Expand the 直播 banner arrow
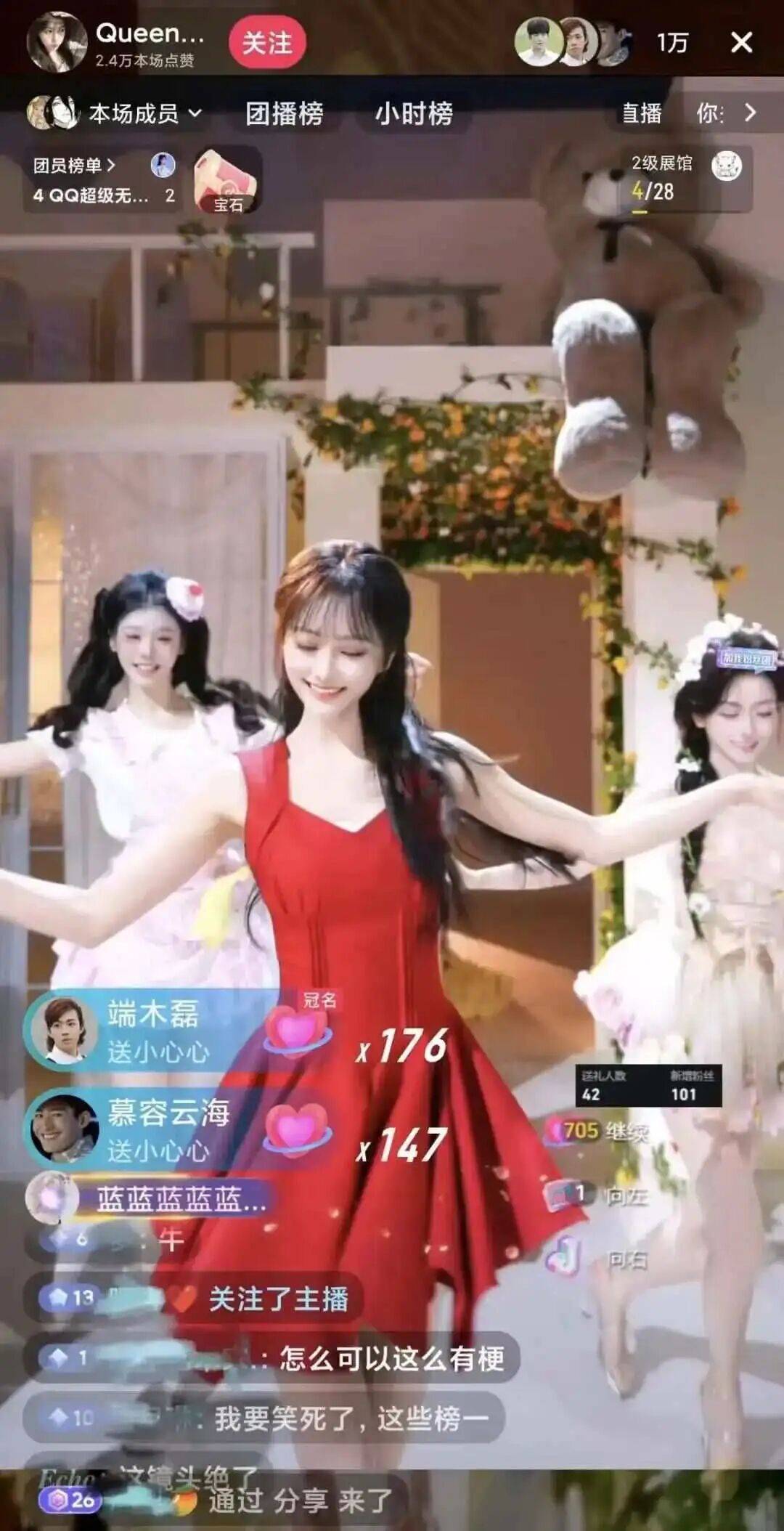 [750, 113]
